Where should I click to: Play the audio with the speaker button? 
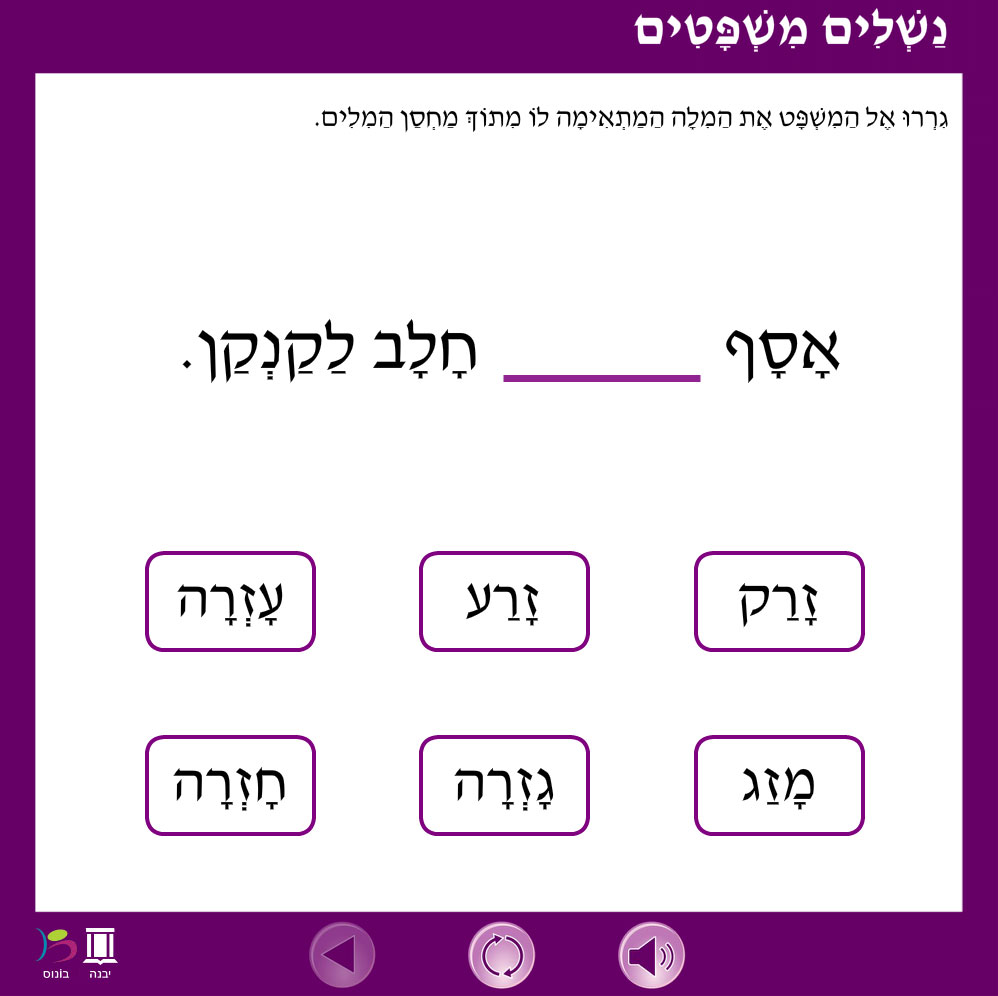[652, 955]
